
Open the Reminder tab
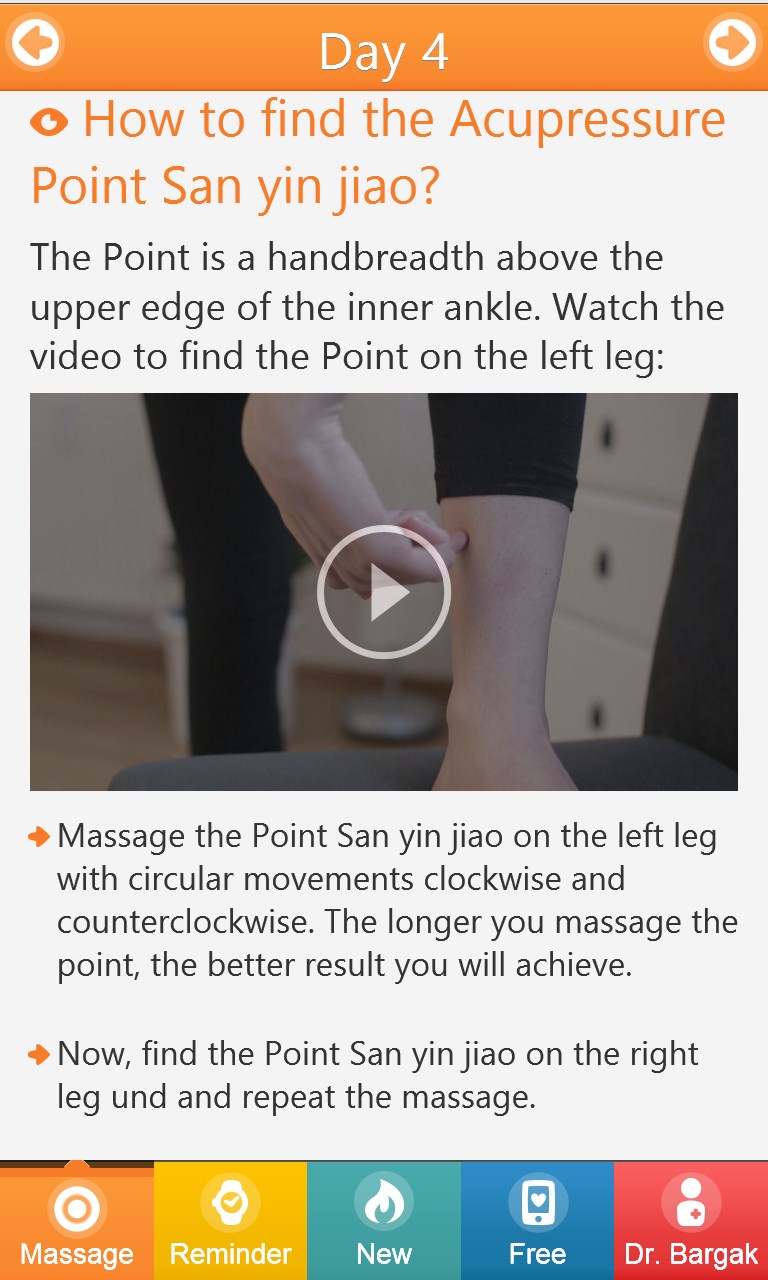pos(230,1221)
